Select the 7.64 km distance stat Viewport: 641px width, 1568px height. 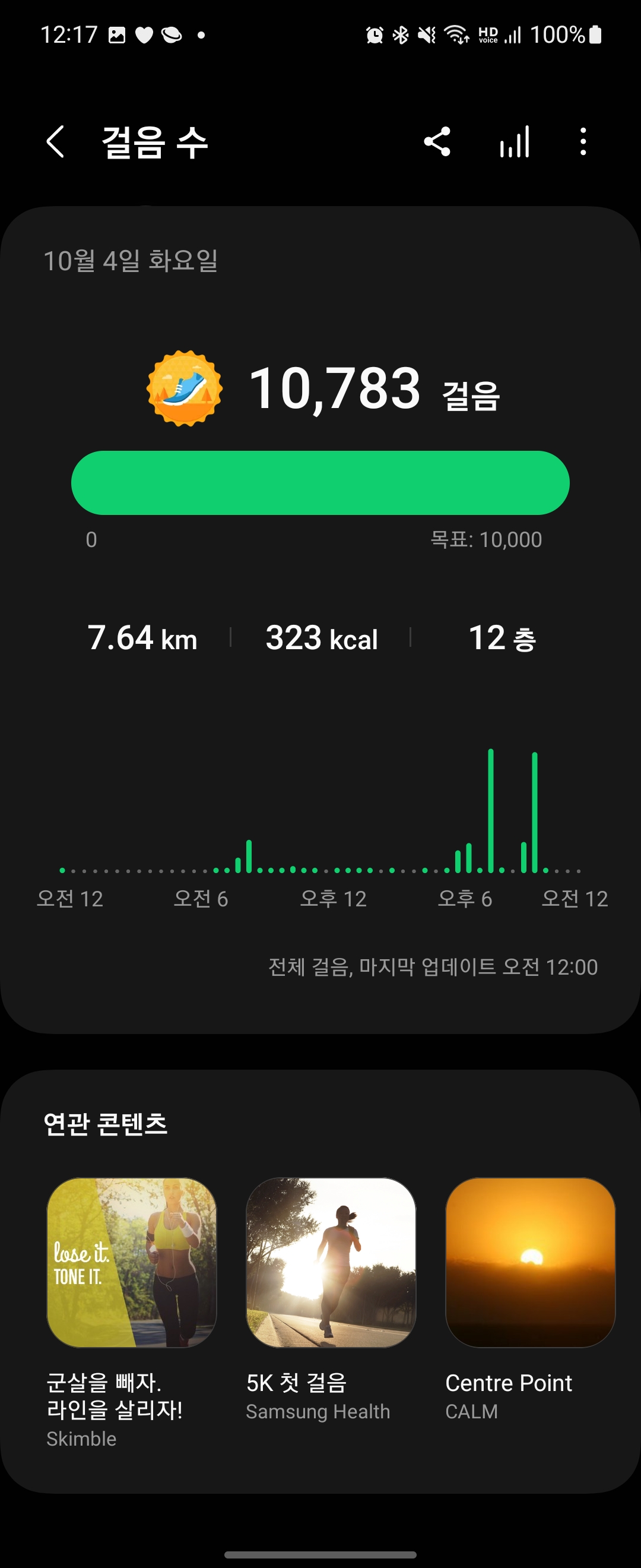coord(142,638)
